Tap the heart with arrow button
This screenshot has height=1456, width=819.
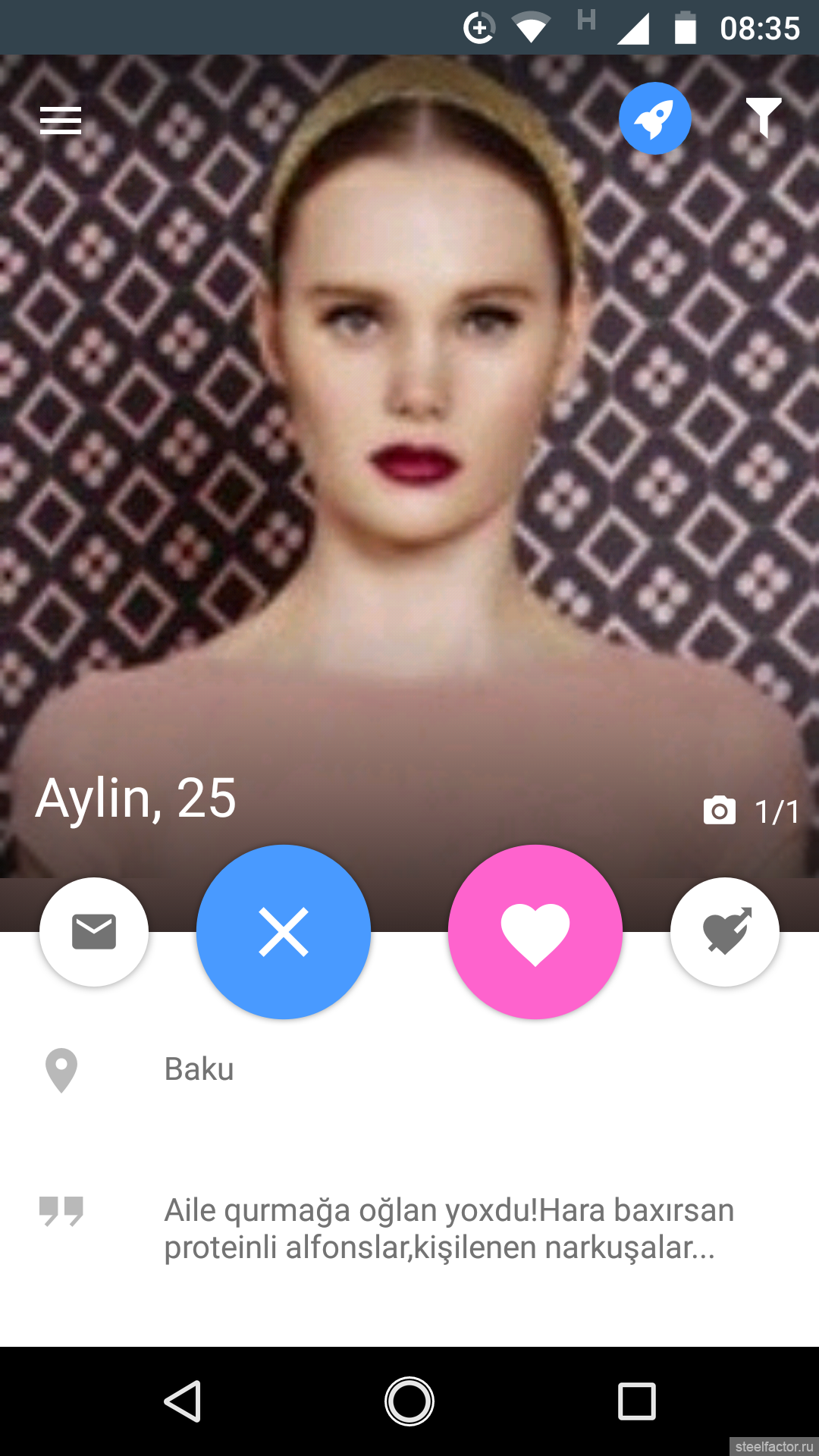[725, 932]
